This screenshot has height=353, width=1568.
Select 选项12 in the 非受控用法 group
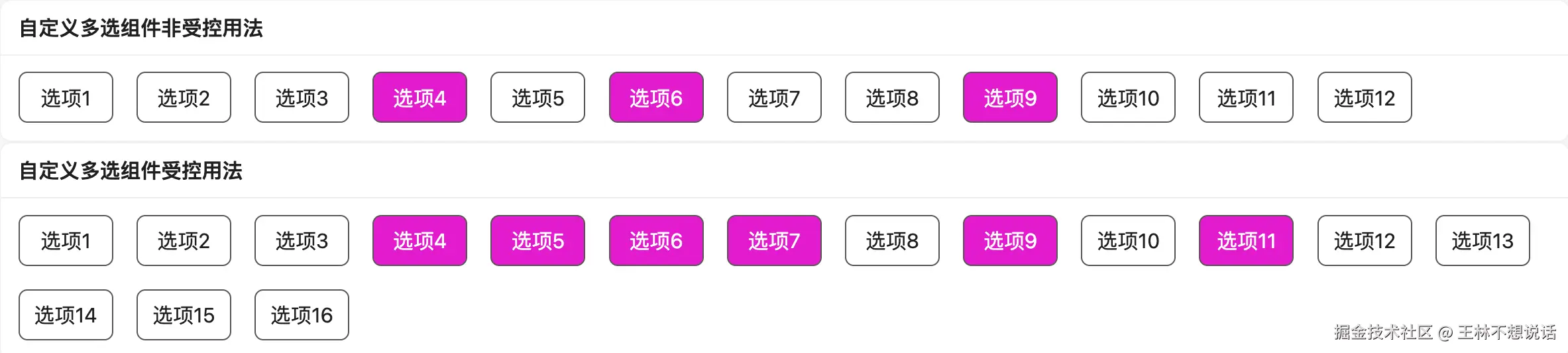click(1365, 98)
